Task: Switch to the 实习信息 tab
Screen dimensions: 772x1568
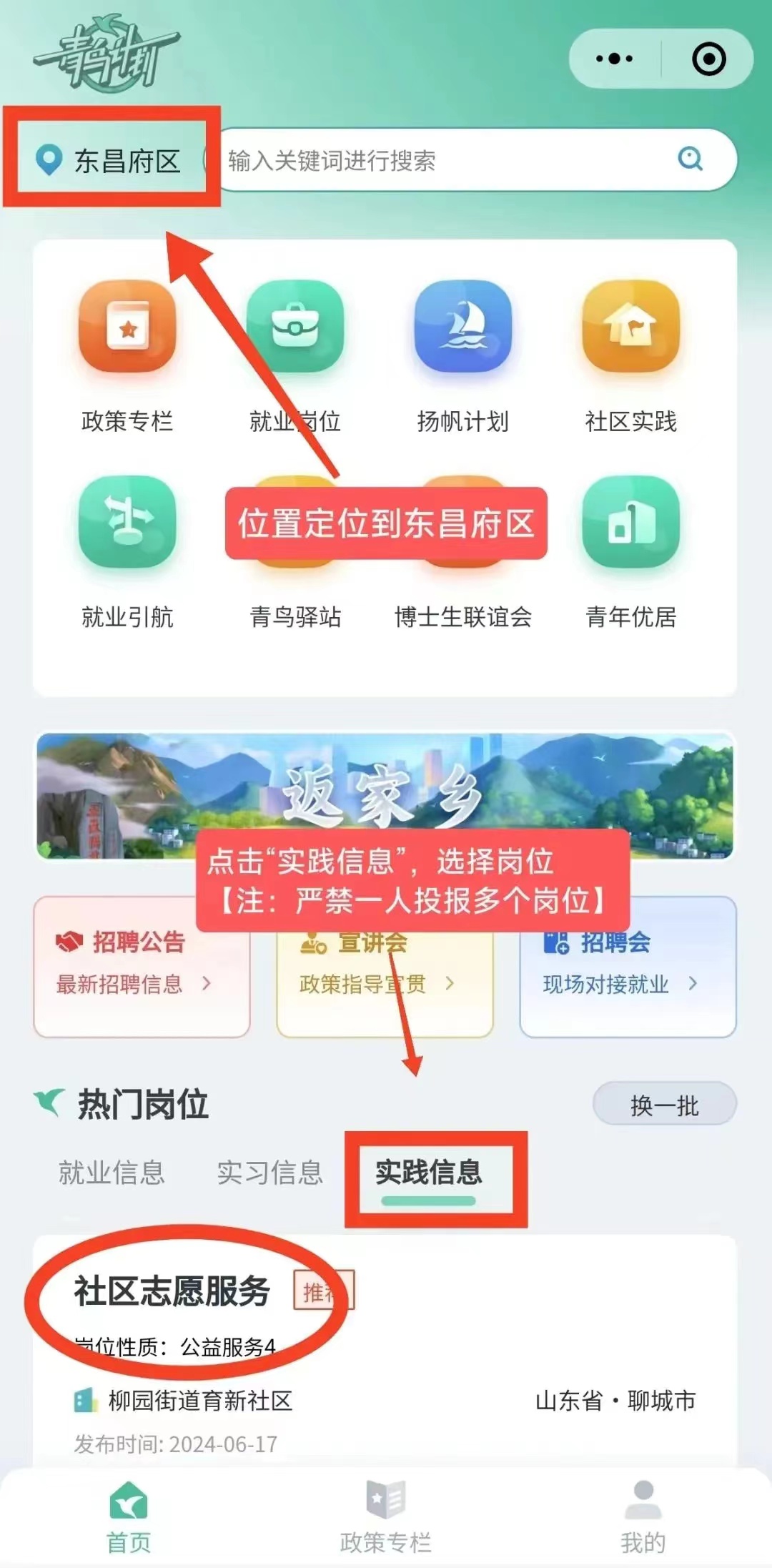Action: (269, 1173)
